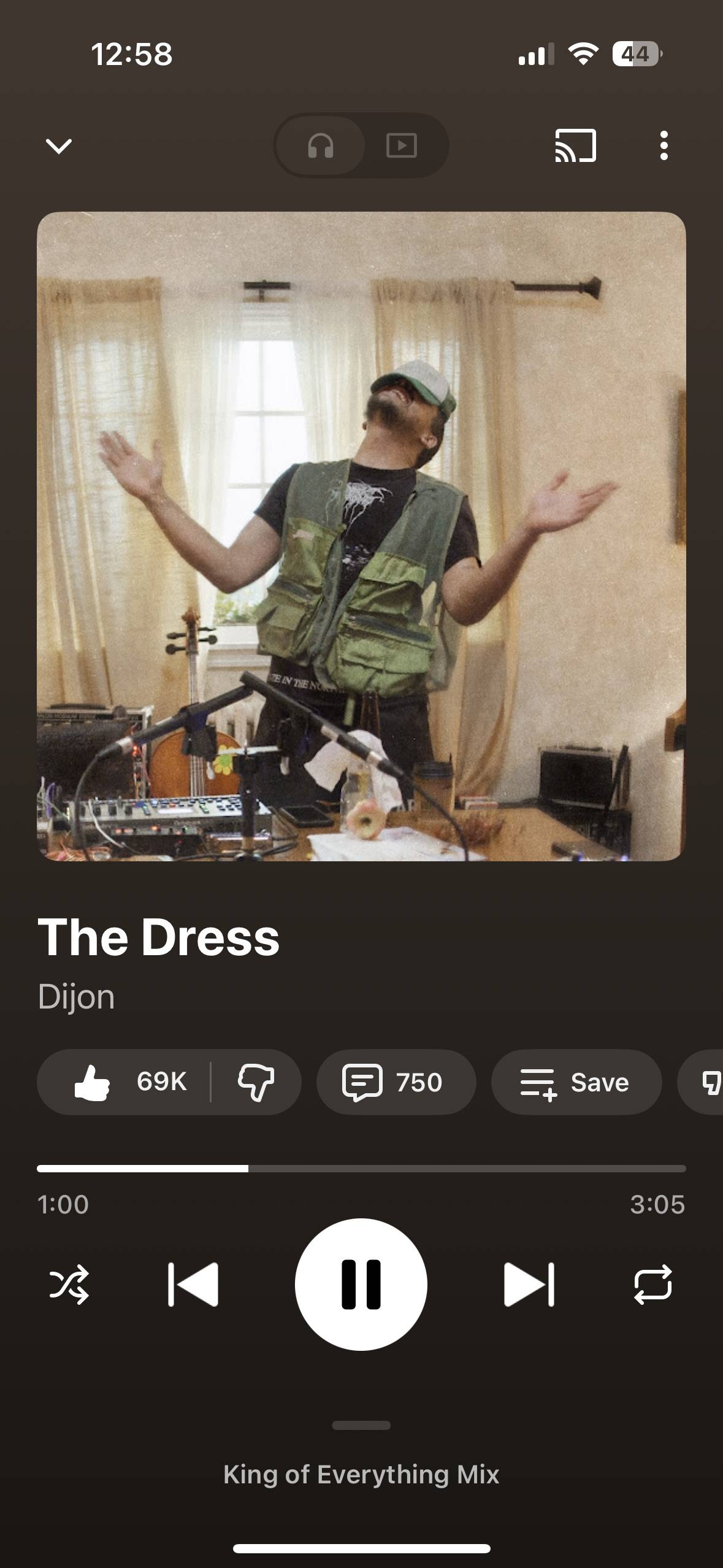
Task: Open the Dijon artist page
Action: click(x=76, y=997)
